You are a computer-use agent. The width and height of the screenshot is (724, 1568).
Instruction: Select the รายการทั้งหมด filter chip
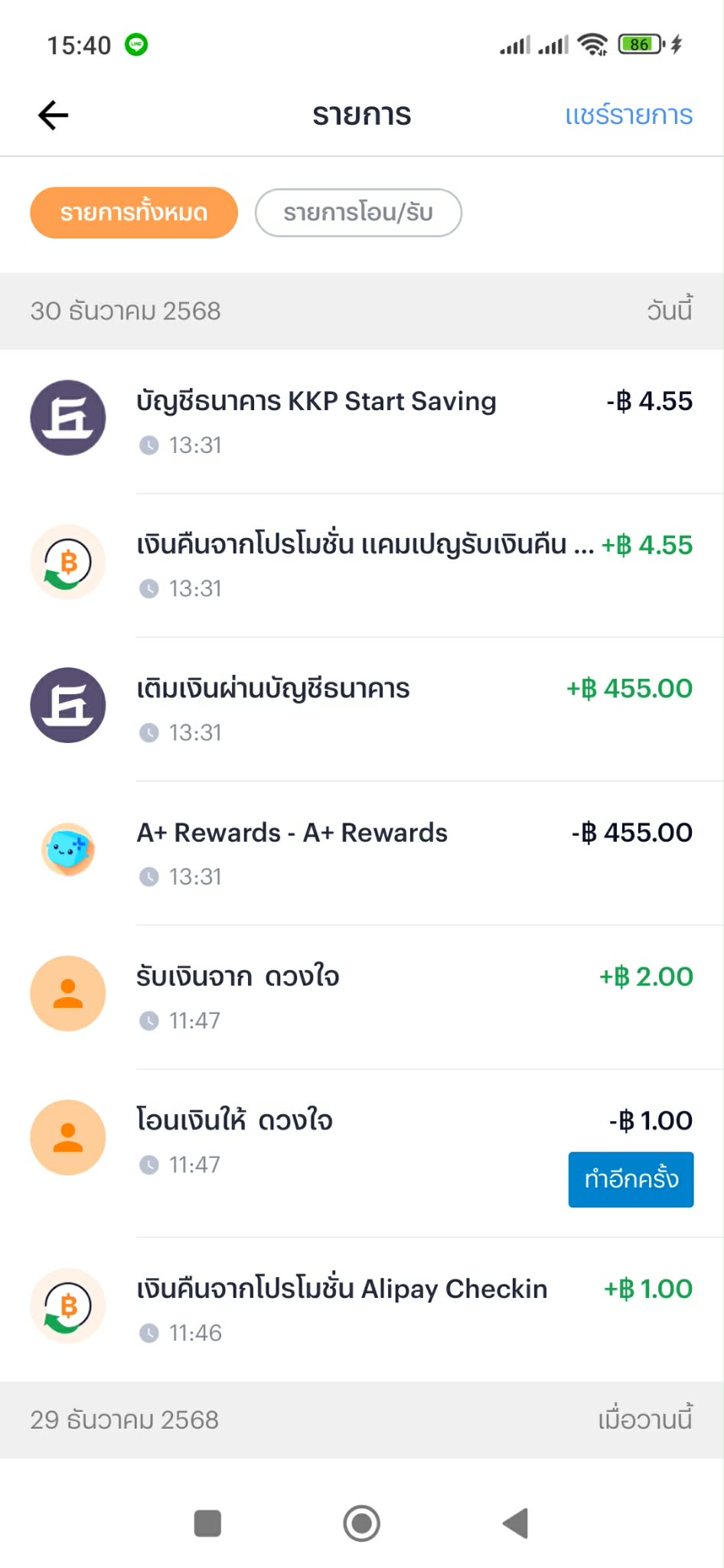point(134,213)
